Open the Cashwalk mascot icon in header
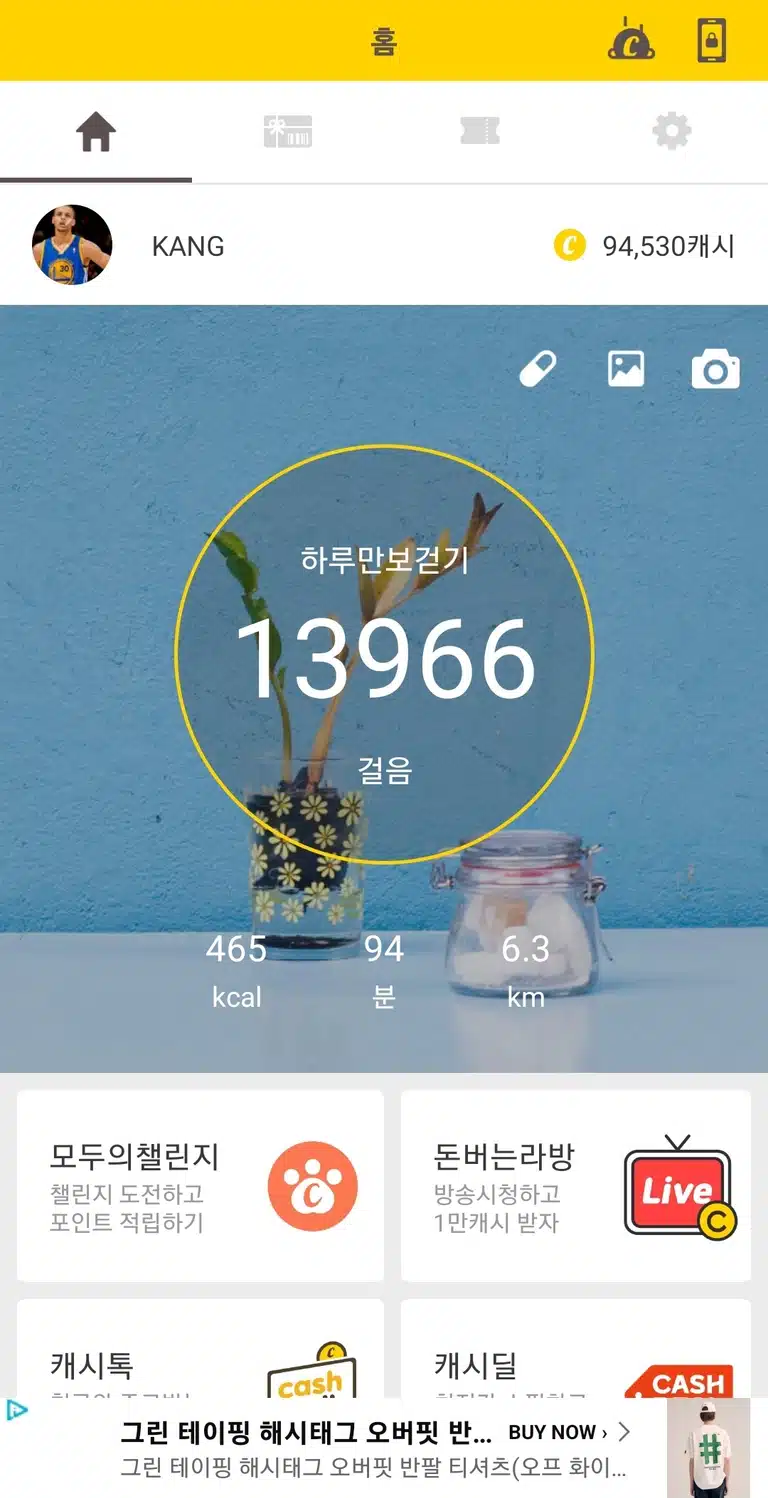 click(x=631, y=40)
